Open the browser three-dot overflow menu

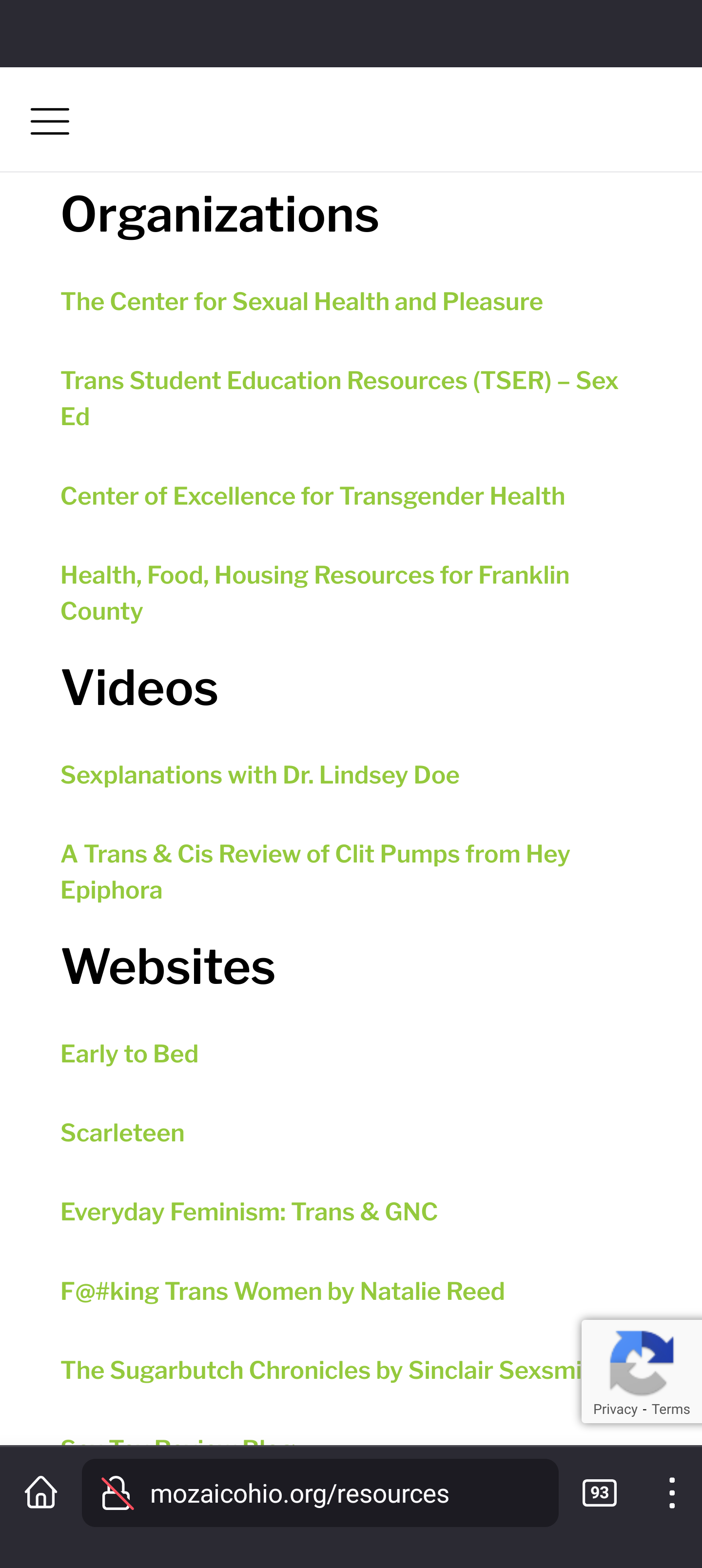(x=672, y=1492)
